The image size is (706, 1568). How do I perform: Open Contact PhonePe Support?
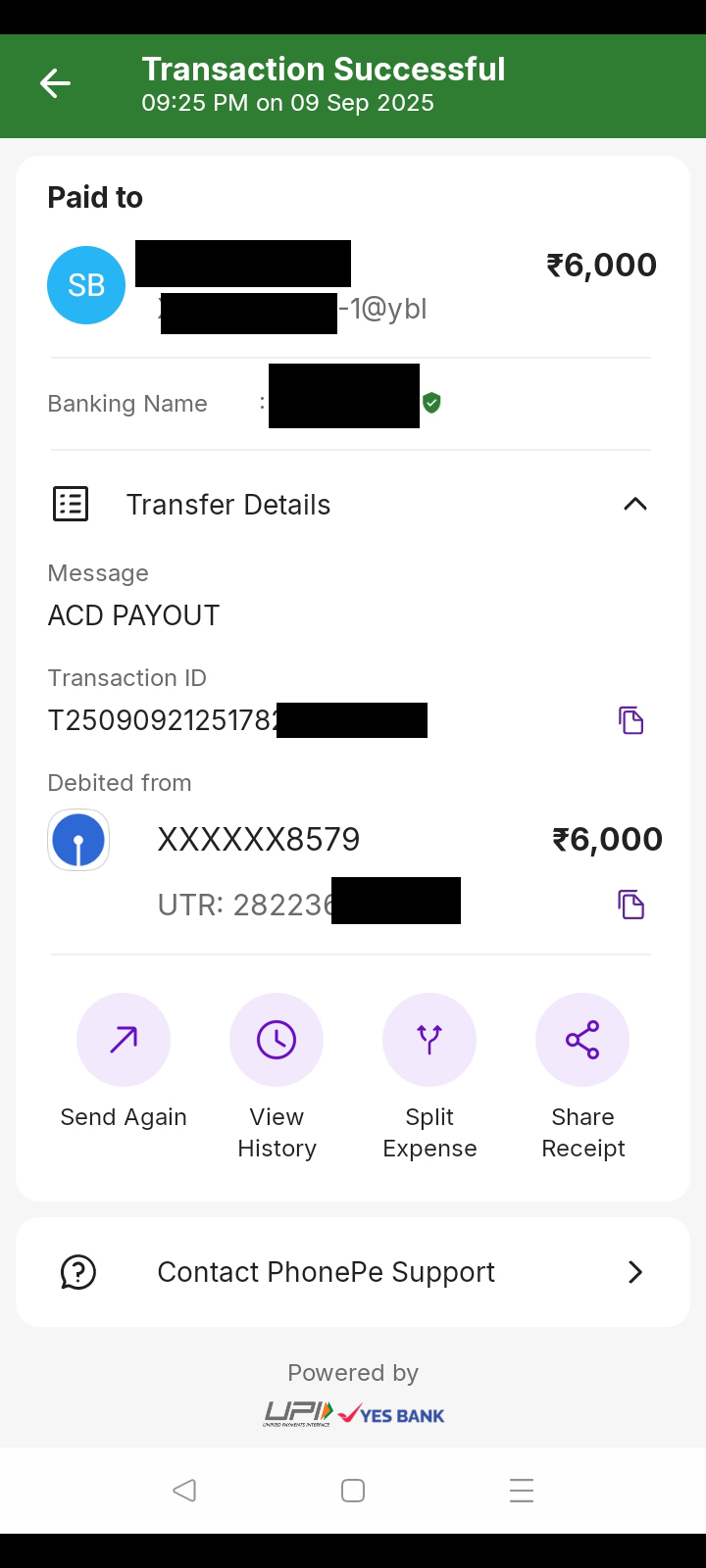pyautogui.click(x=353, y=1272)
